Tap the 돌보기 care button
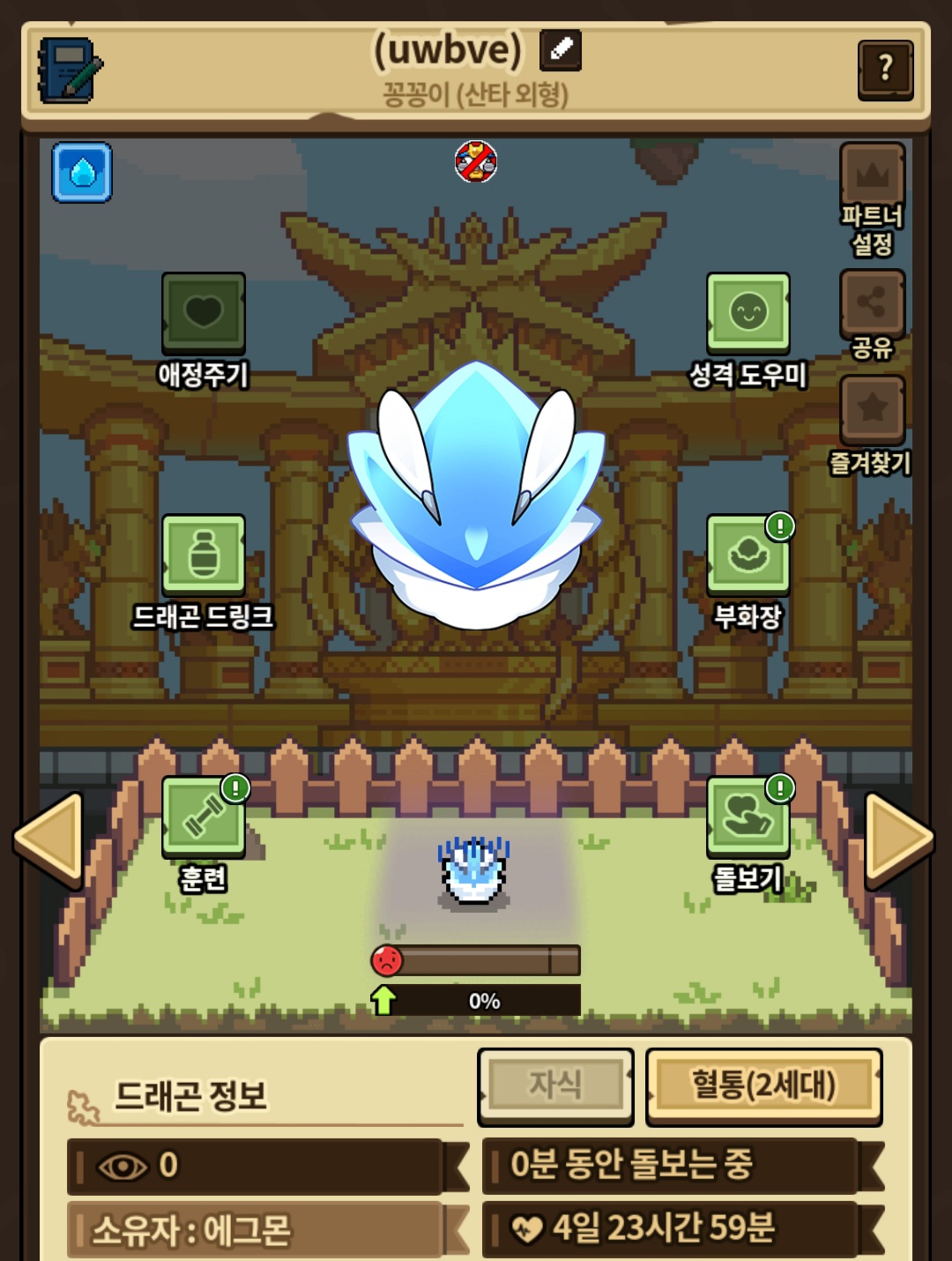Image resolution: width=952 pixels, height=1261 pixels. 747,816
